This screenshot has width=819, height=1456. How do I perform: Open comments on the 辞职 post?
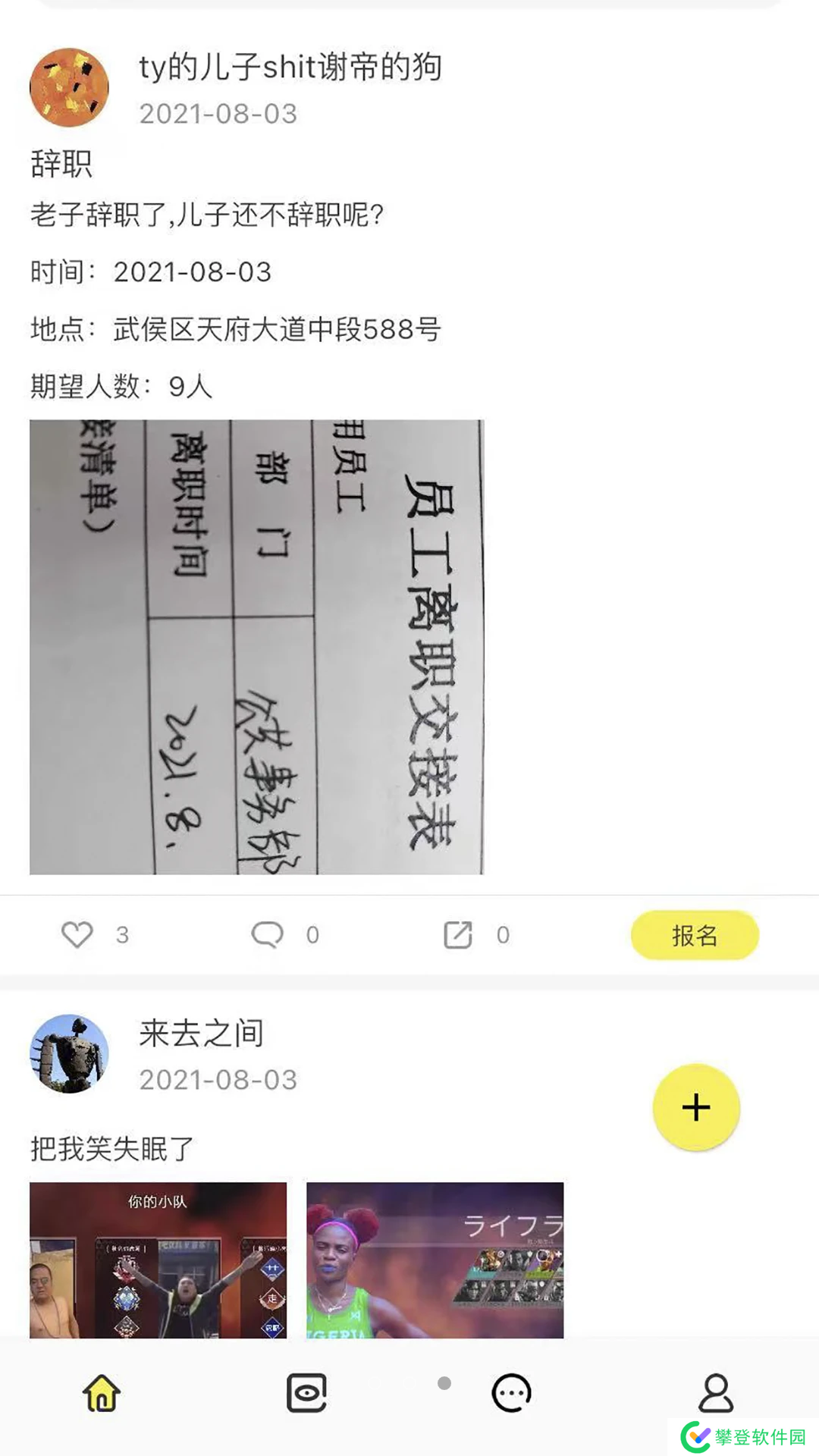coord(268,934)
